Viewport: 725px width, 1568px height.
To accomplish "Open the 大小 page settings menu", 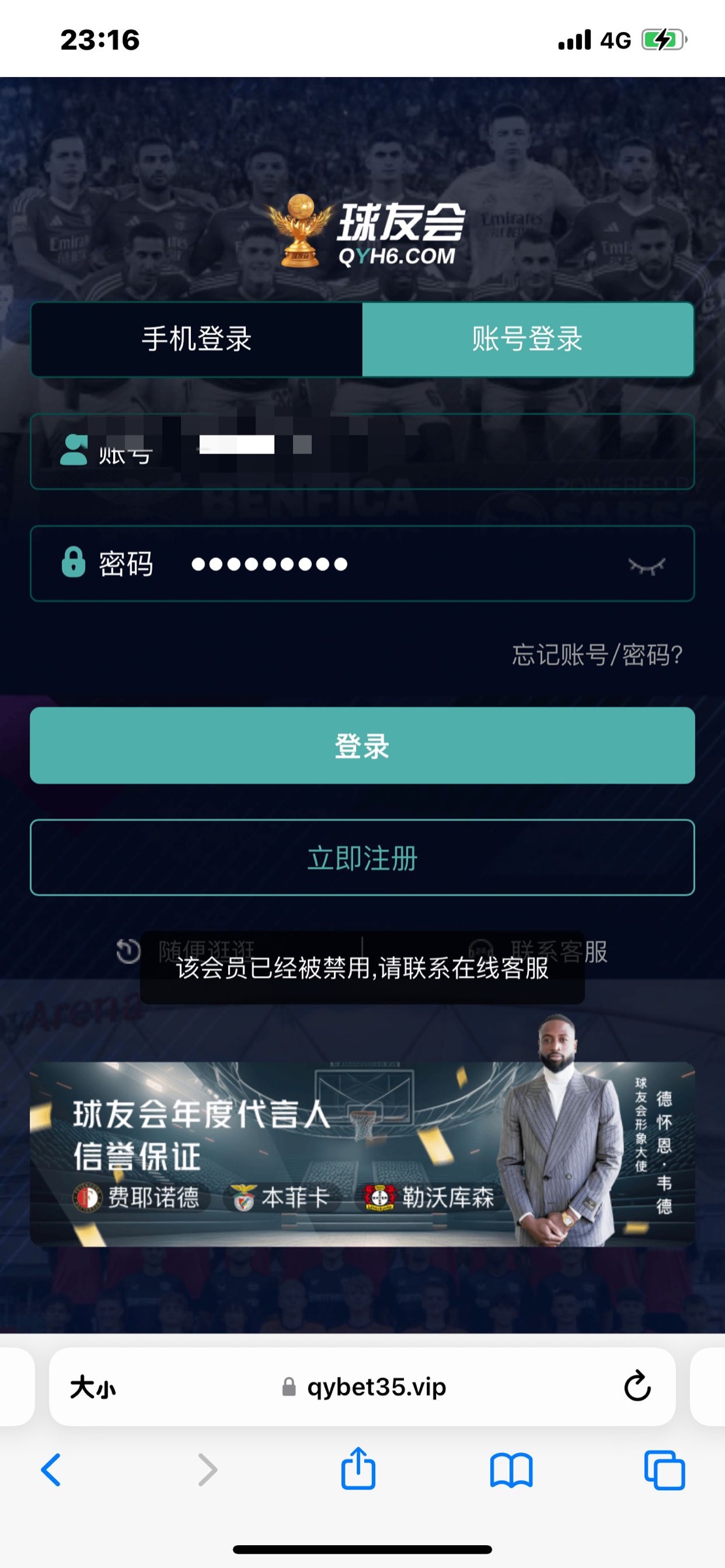I will click(93, 1387).
